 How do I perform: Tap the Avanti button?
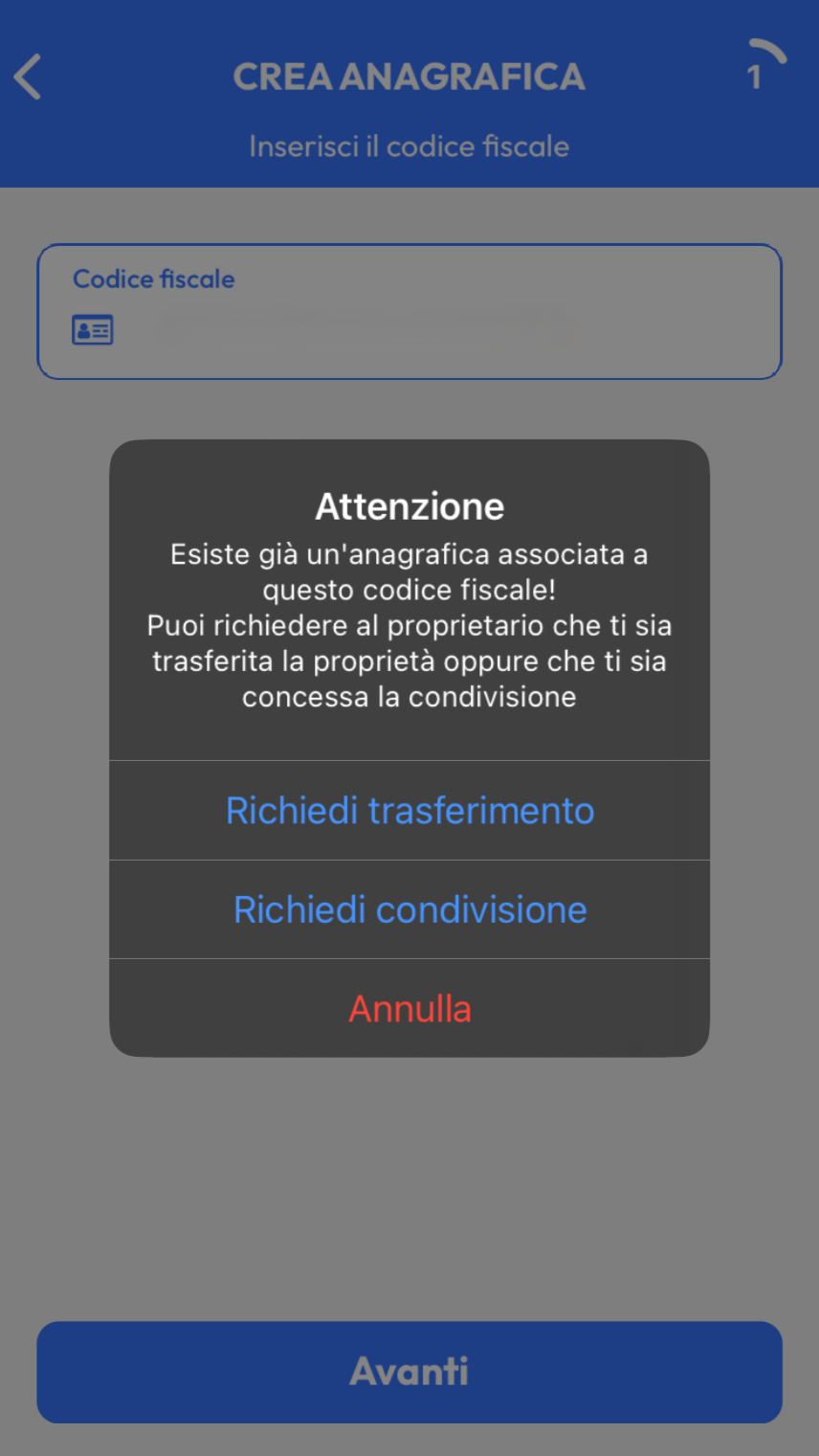409,1371
